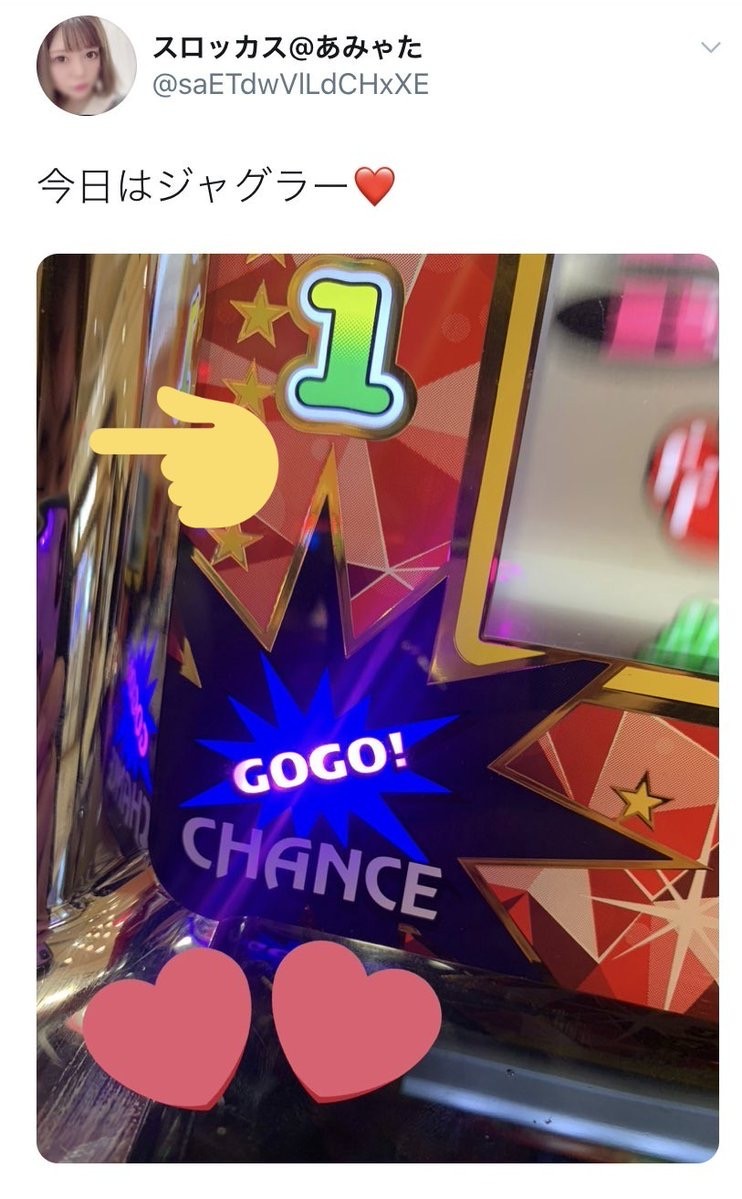
Task: Open the @saETdwVlLdCHxXE profile handle
Action: click(290, 85)
